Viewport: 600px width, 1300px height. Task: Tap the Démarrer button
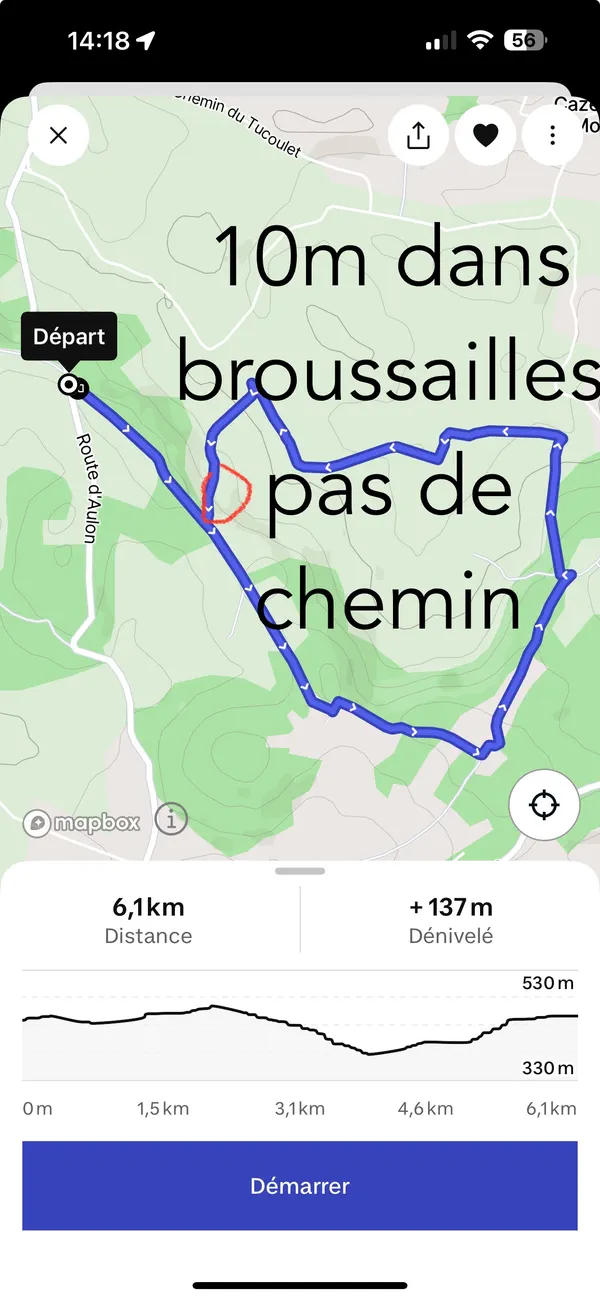pyautogui.click(x=300, y=1186)
